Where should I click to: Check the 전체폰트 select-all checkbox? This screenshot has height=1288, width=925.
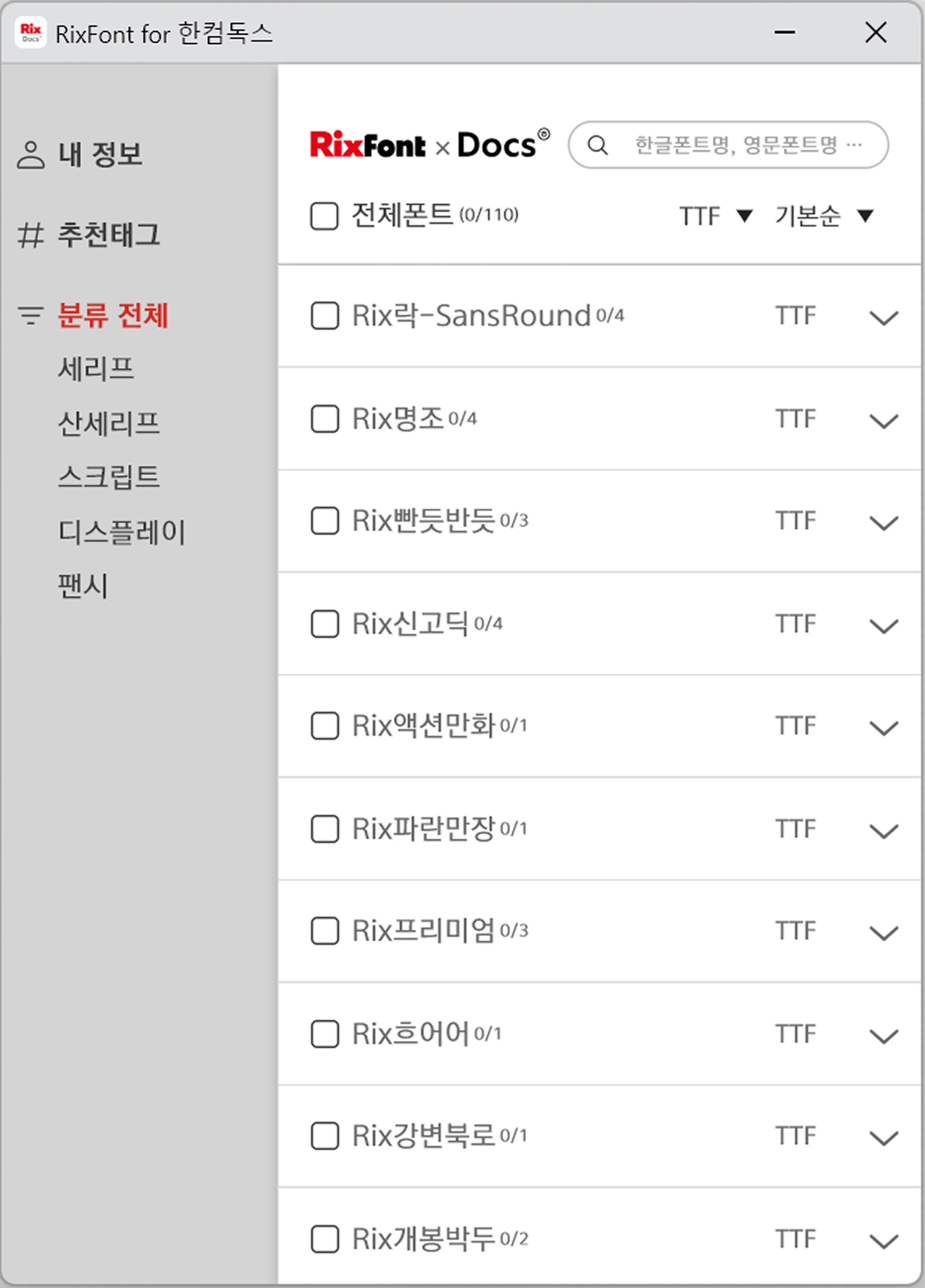click(x=324, y=216)
